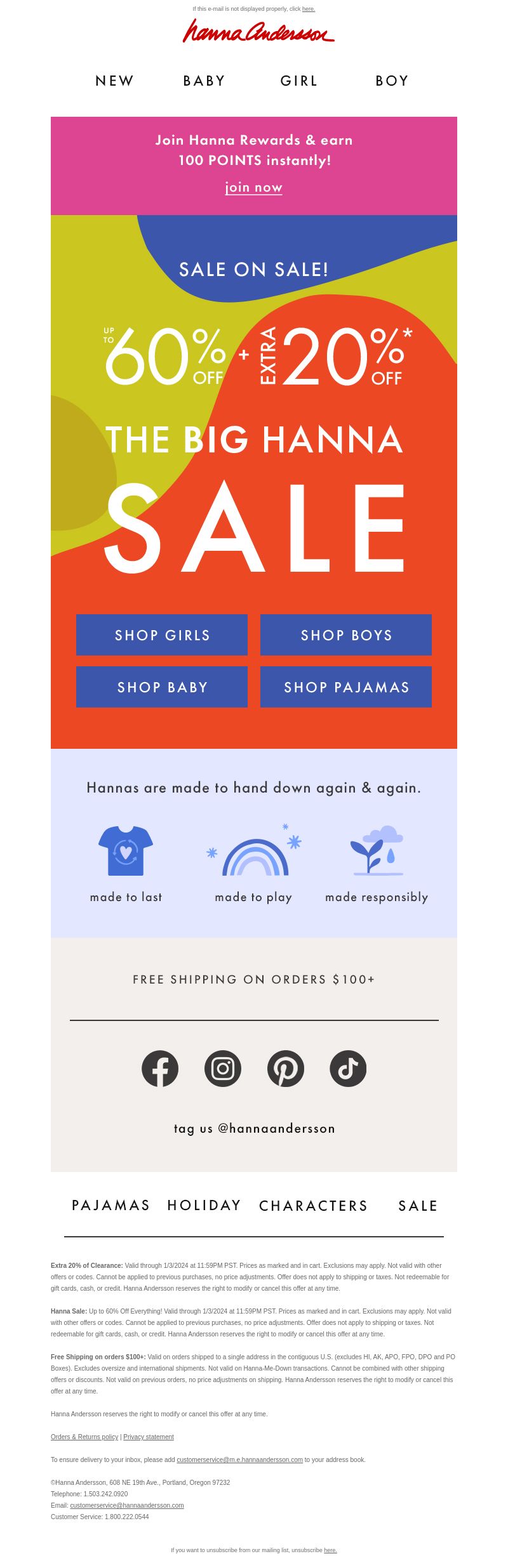Image resolution: width=508 pixels, height=1568 pixels.
Task: Select the SHOP BOYS button
Action: click(346, 635)
